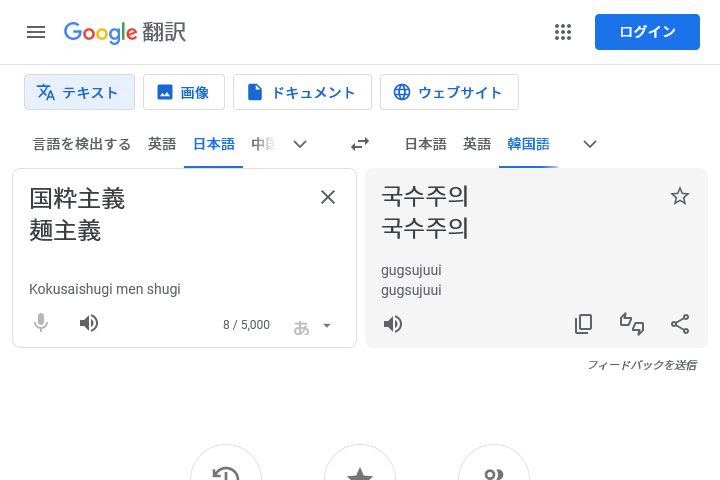720x480 pixels.
Task: Switch to 画像 translation
Action: pos(183,92)
